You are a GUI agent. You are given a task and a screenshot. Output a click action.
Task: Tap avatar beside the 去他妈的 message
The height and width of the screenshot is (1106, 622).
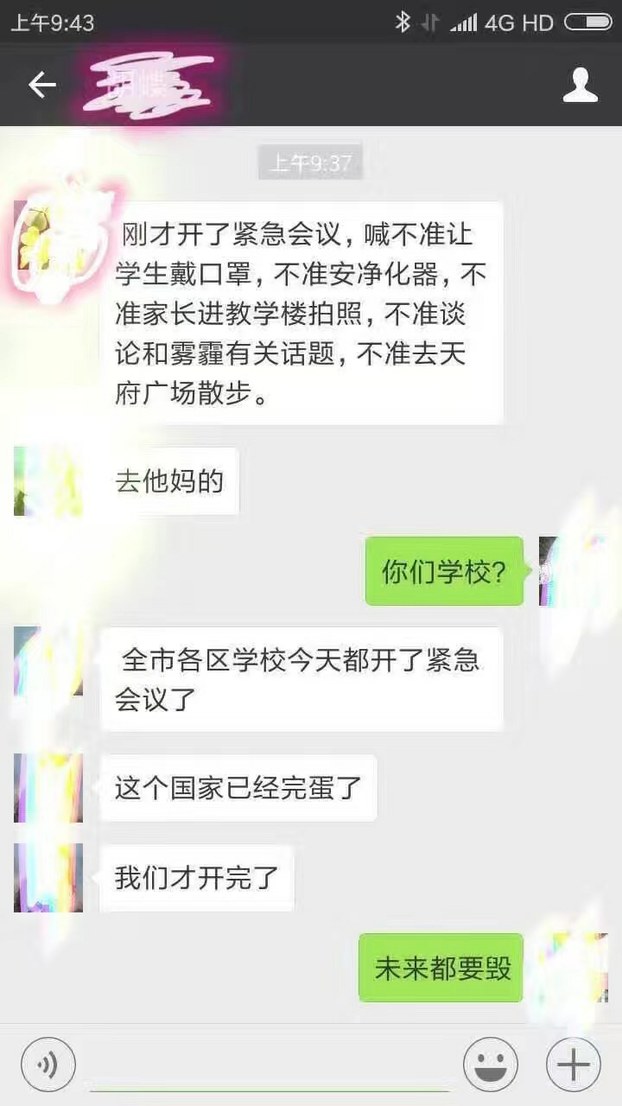48,482
